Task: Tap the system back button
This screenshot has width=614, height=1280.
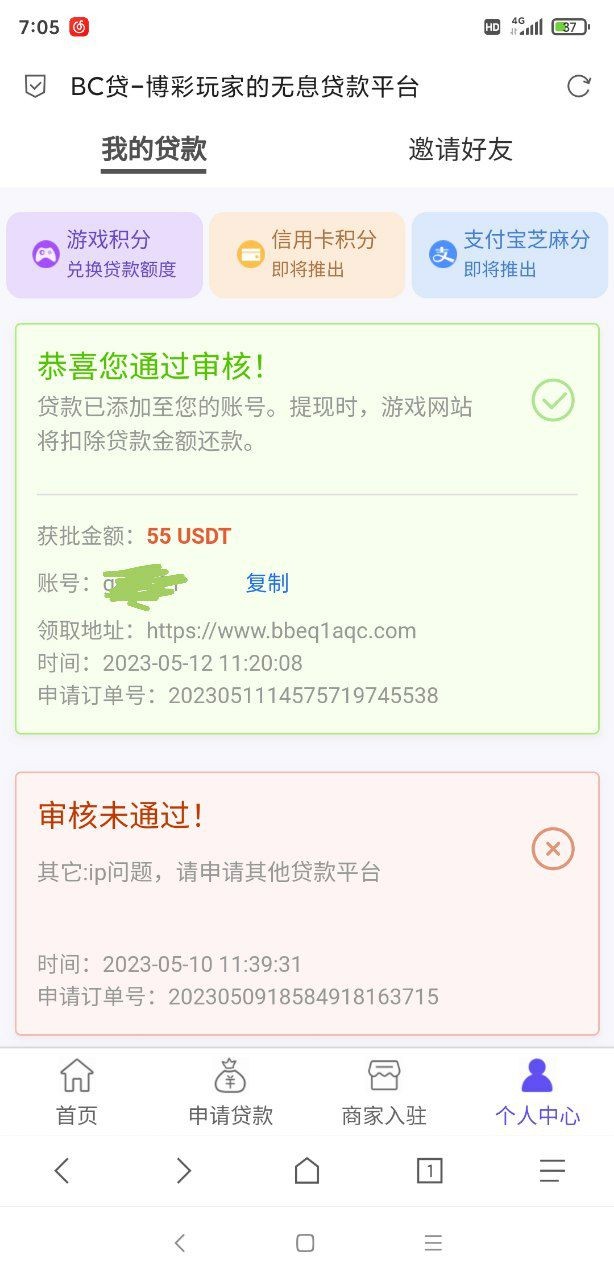Action: pyautogui.click(x=180, y=1243)
